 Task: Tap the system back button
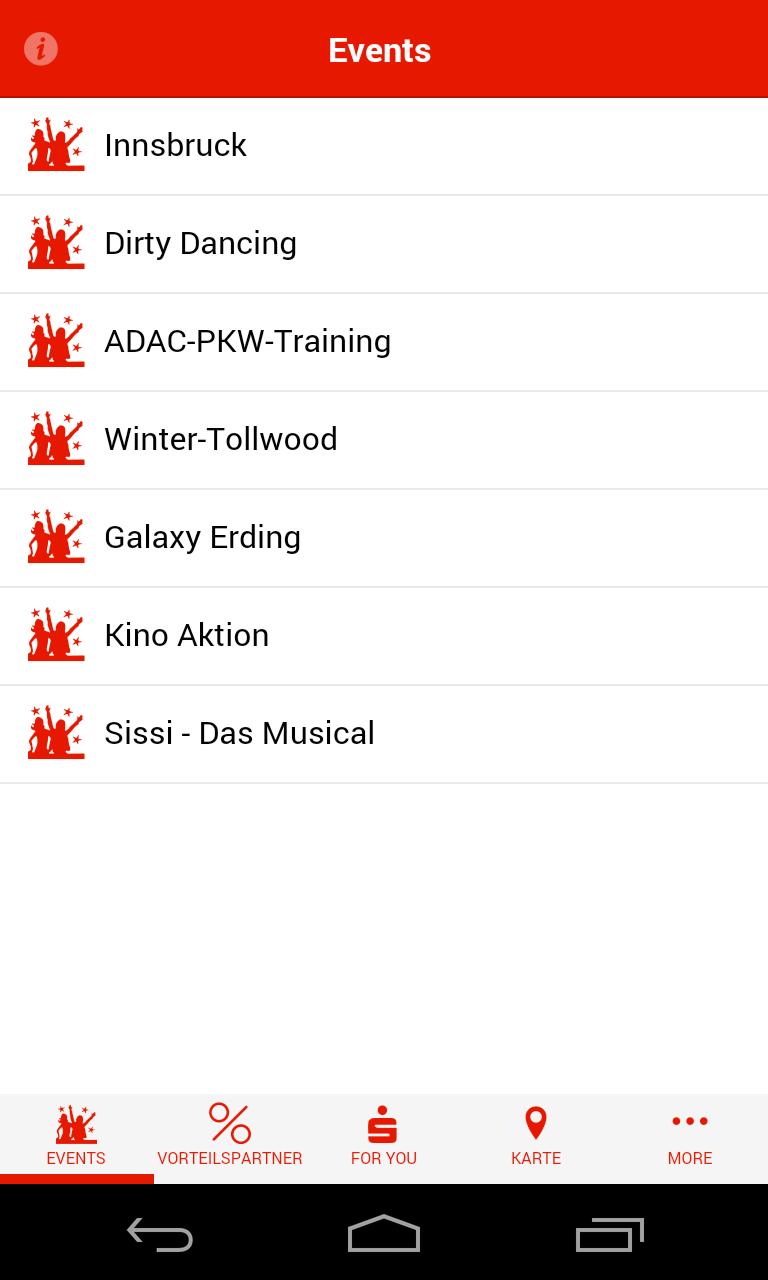tap(160, 1234)
